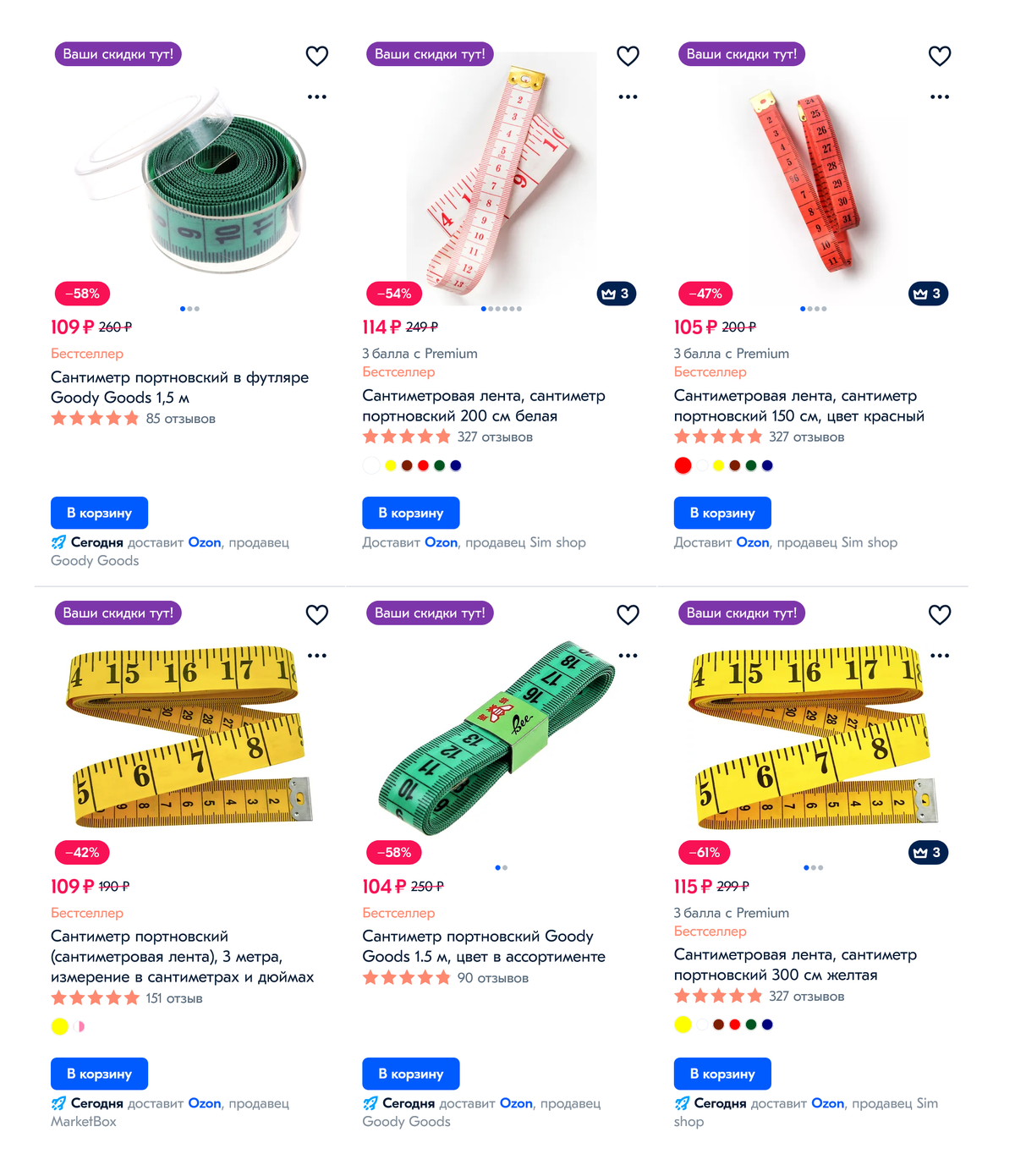Image resolution: width=1015 pixels, height=1176 pixels.
Task: Add Goody Goods 1,5 м футляр to favorites
Action: [316, 56]
